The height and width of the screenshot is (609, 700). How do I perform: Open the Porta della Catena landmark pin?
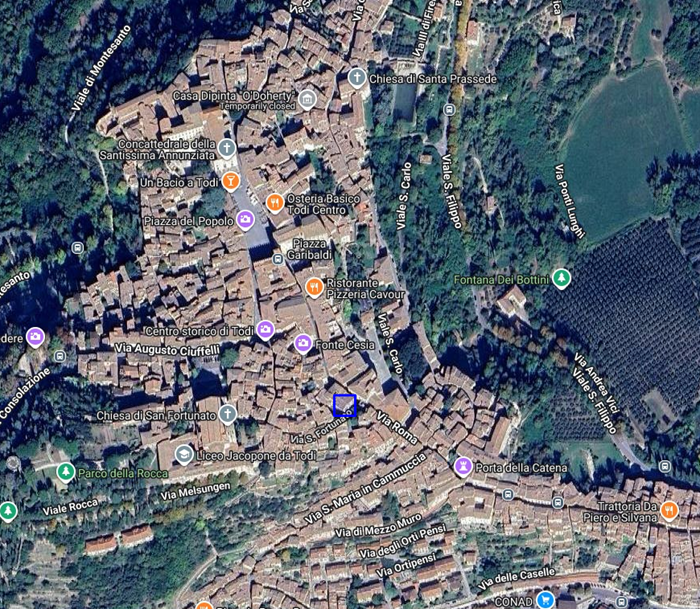point(463,467)
